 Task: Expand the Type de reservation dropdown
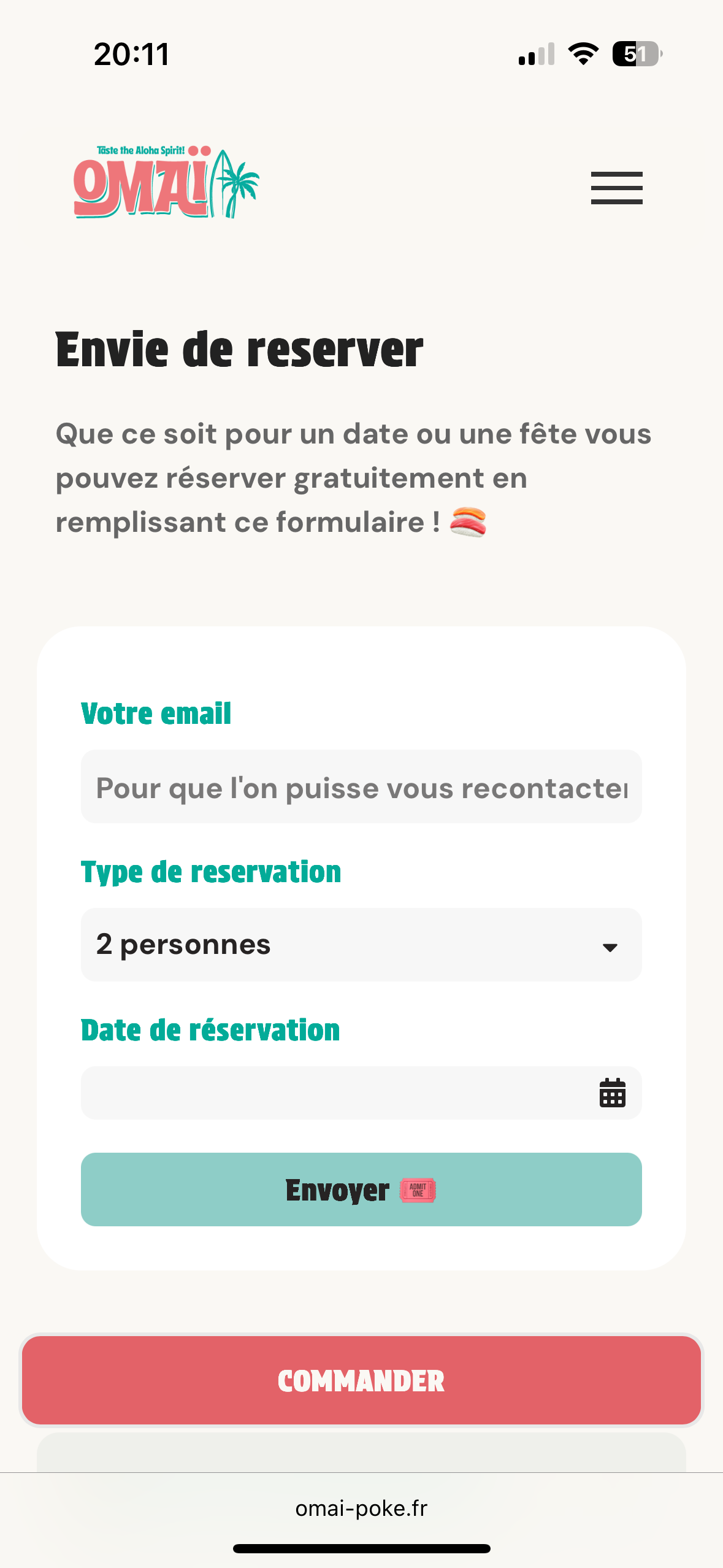(361, 945)
